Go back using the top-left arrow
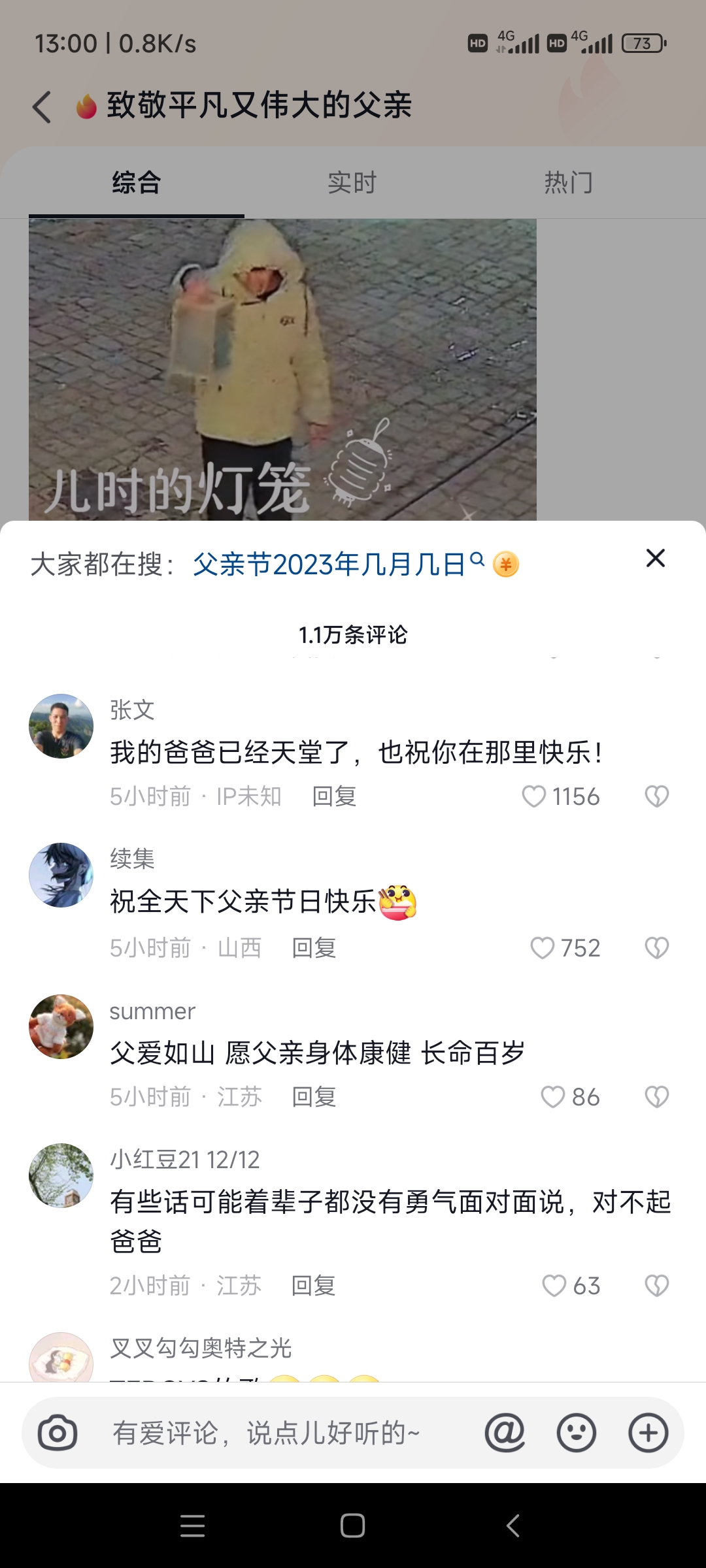 click(x=42, y=106)
